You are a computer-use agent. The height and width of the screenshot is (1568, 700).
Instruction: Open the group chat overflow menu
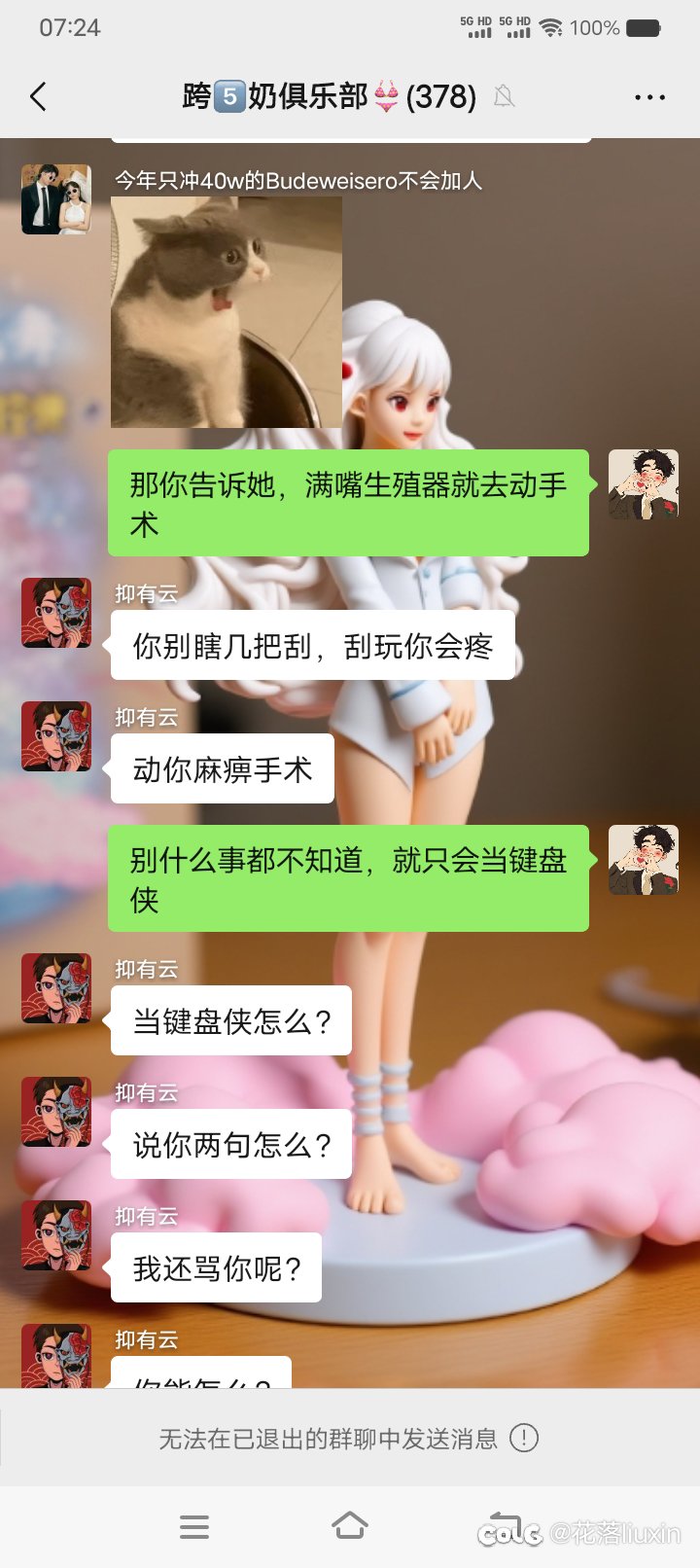point(648,97)
